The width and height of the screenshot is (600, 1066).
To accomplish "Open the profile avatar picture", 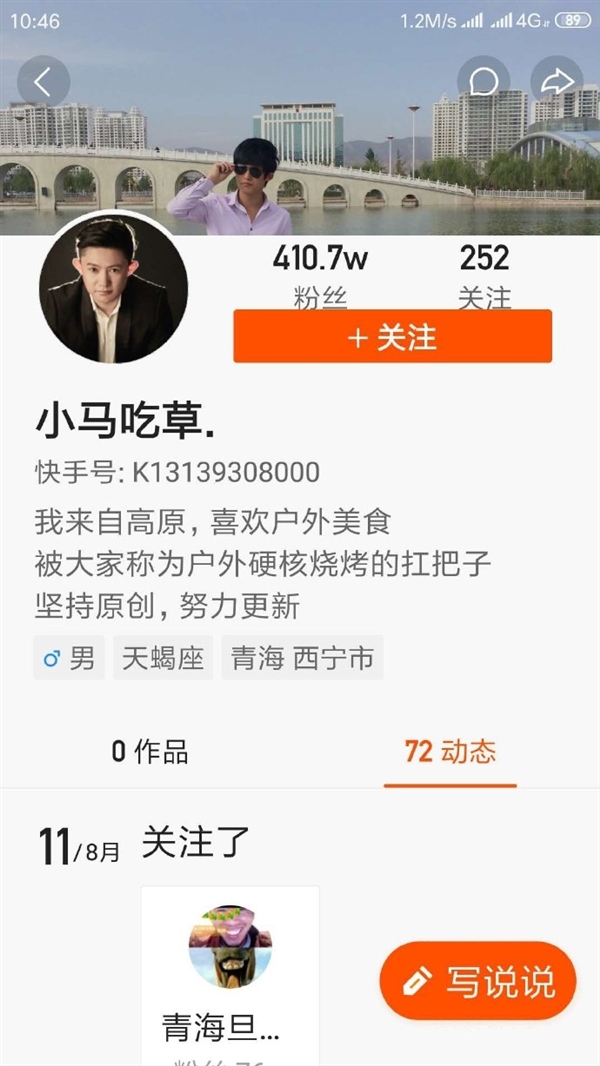I will coord(113,288).
